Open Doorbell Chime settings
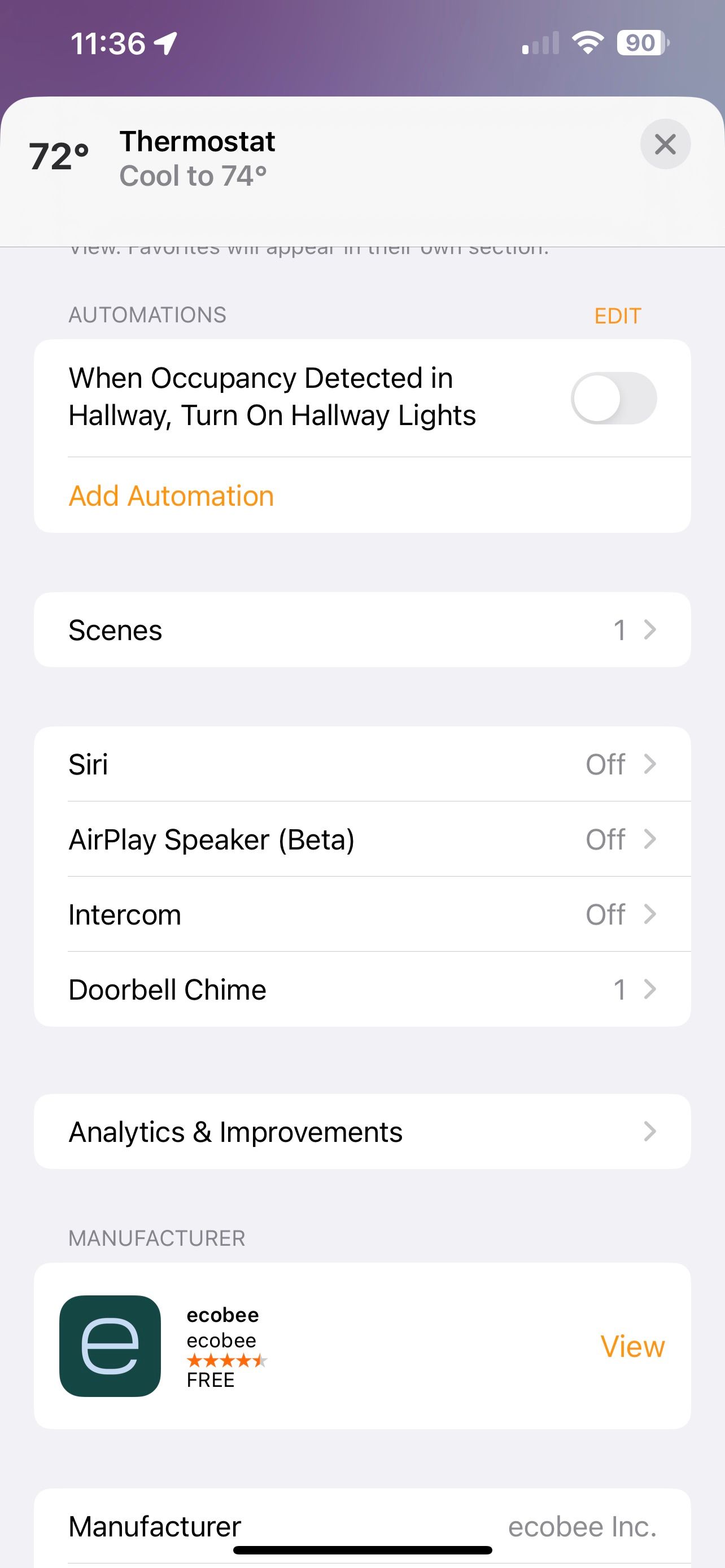Screen dimensions: 725x1568 tap(362, 990)
